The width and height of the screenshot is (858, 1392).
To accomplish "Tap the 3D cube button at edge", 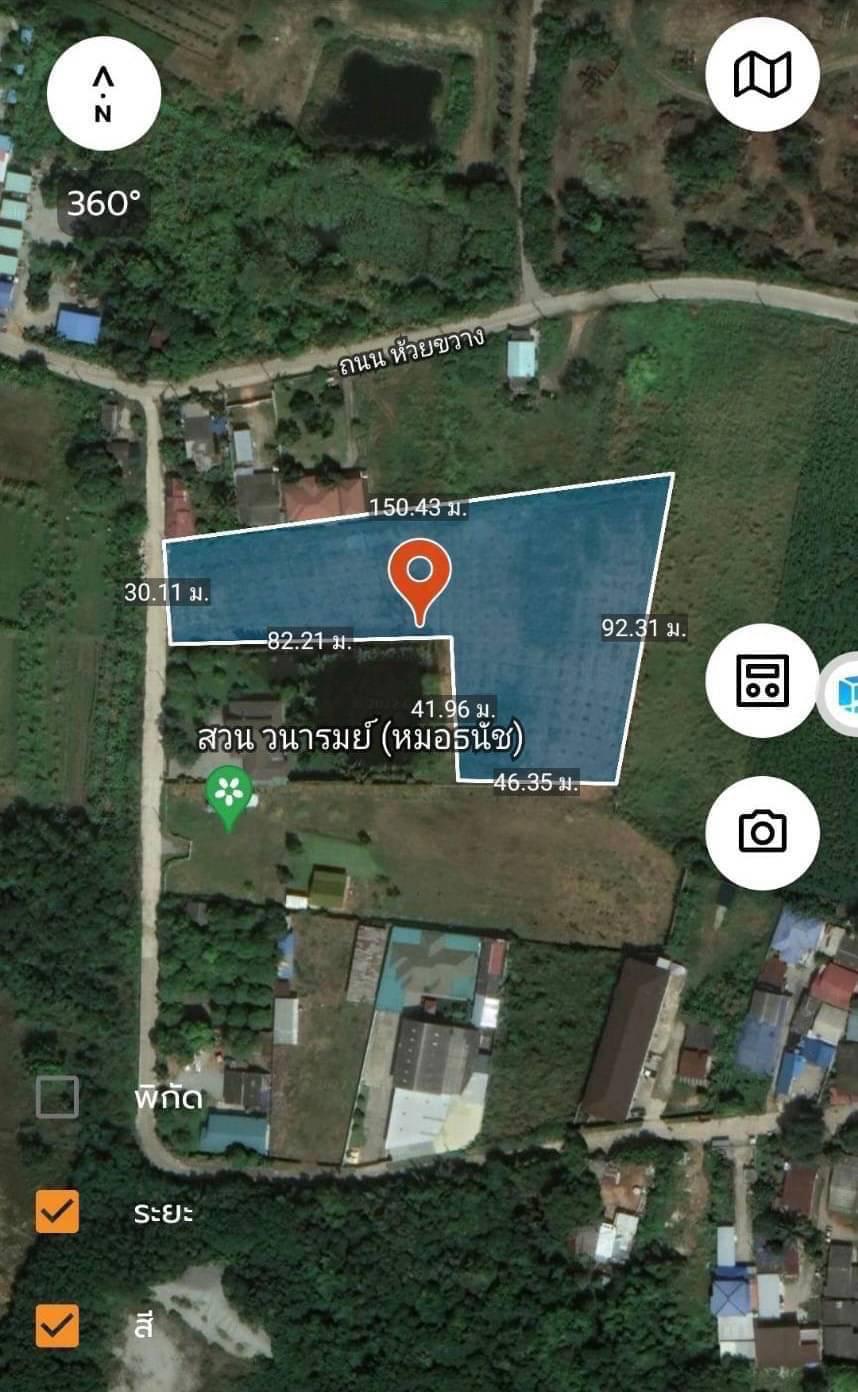I will click(x=843, y=694).
